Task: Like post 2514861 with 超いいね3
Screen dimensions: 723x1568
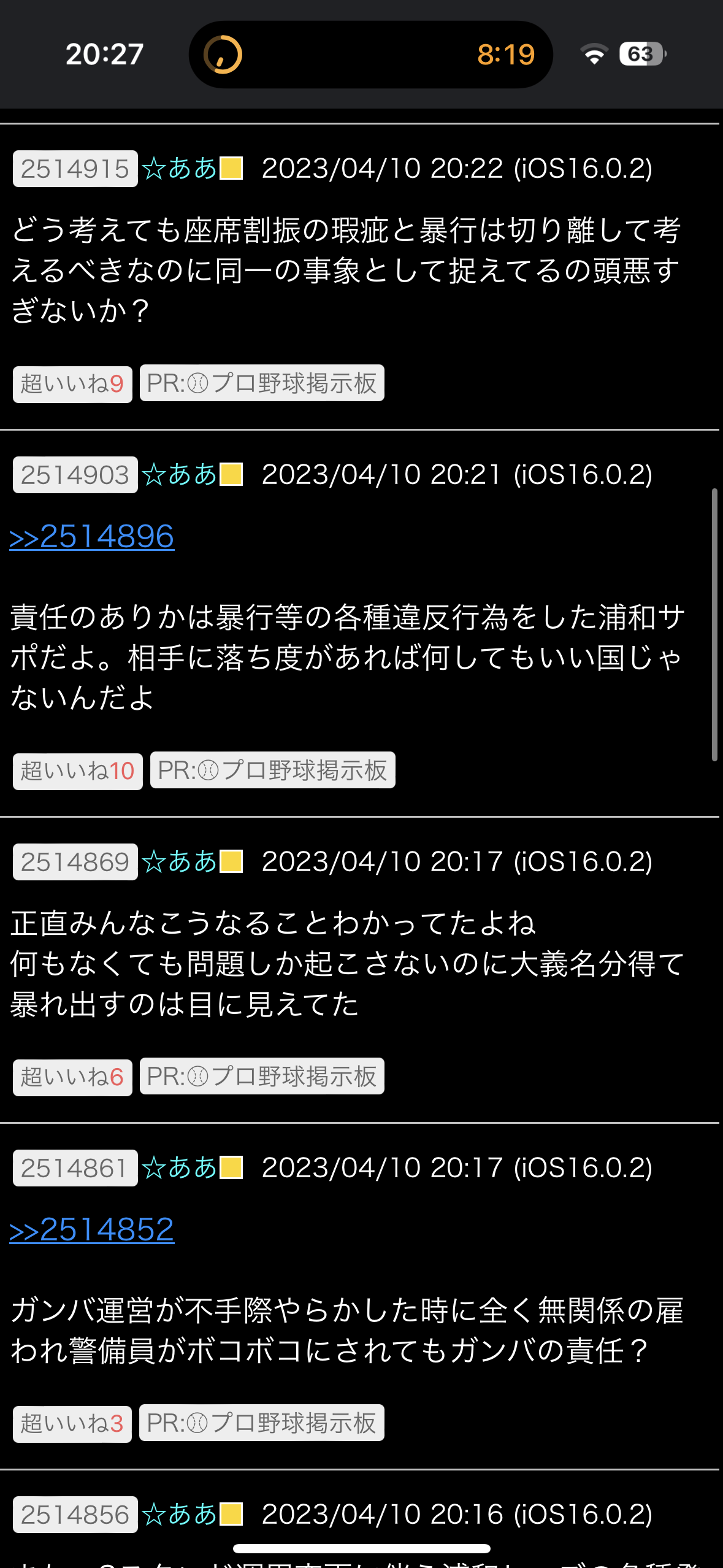Action: pyautogui.click(x=72, y=1424)
